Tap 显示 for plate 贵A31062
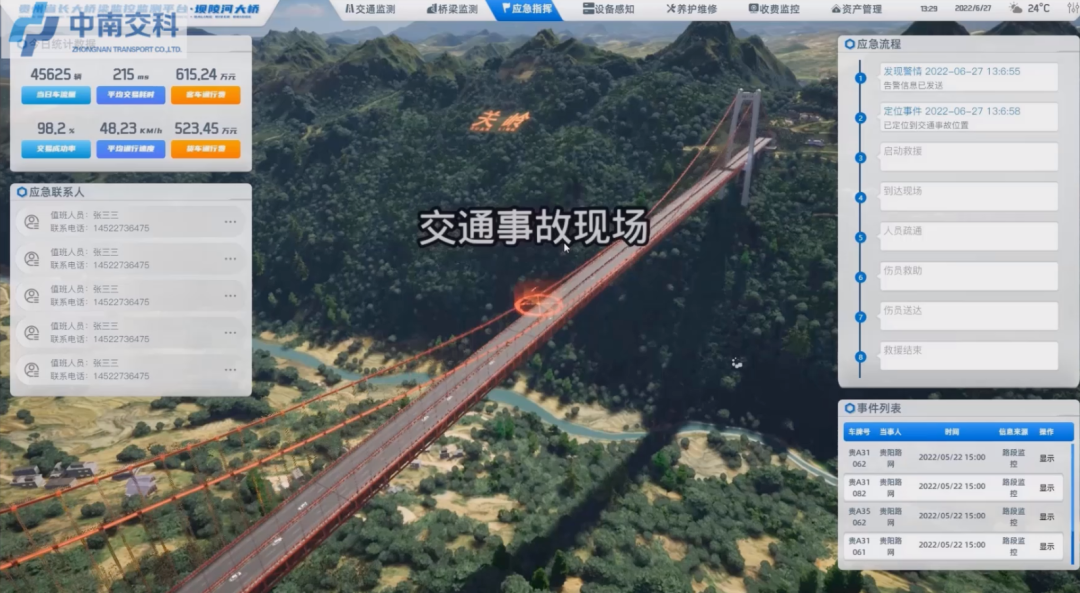Image resolution: width=1080 pixels, height=593 pixels. [x=1046, y=458]
